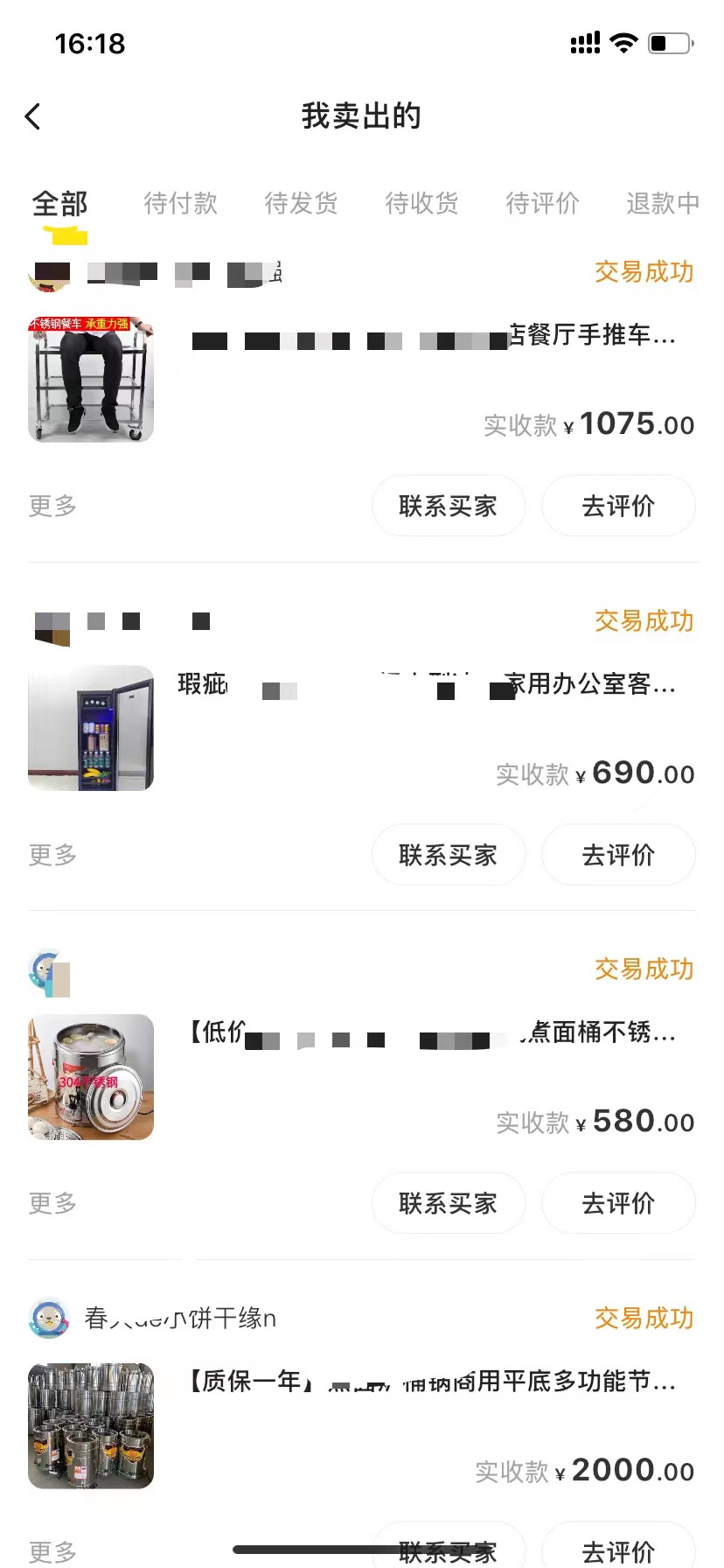Switch to the 待评价 tab

click(542, 204)
